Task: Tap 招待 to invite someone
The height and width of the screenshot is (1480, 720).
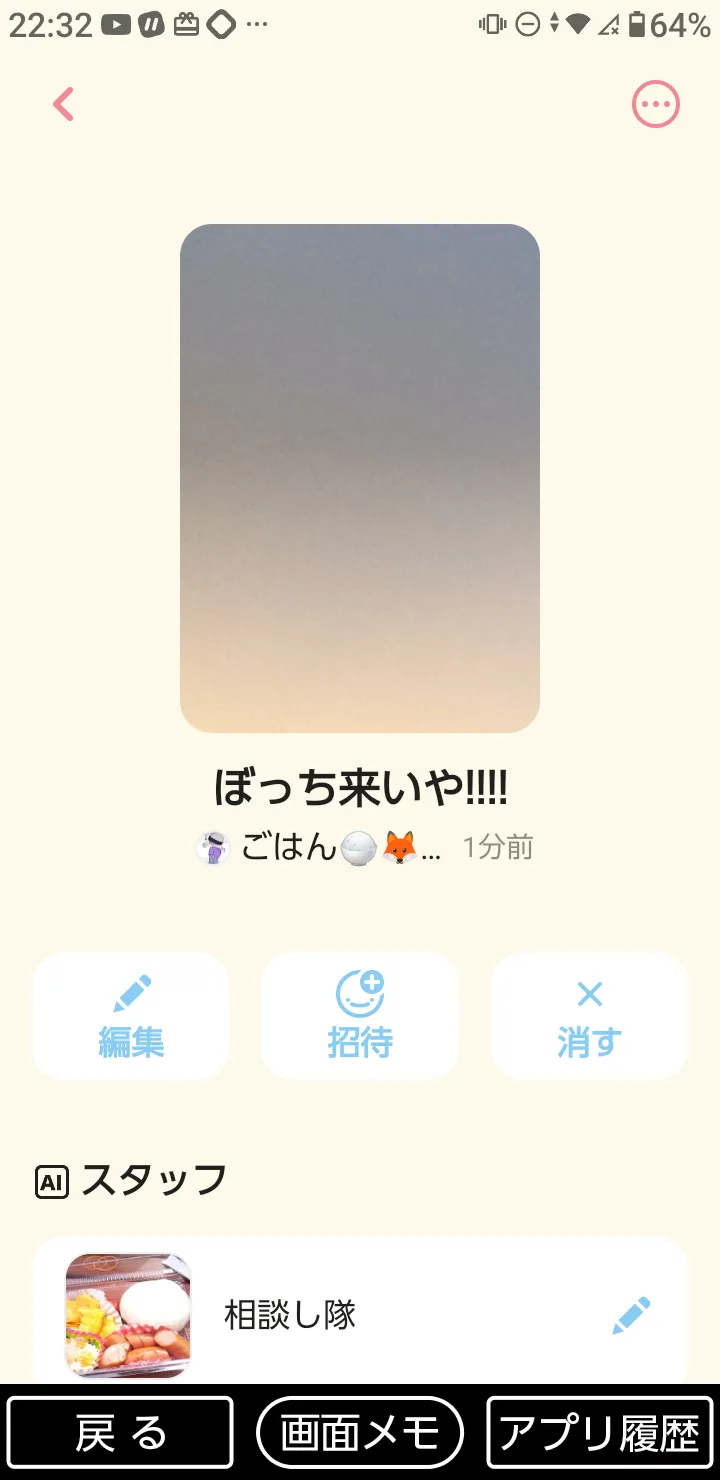Action: click(x=360, y=1016)
